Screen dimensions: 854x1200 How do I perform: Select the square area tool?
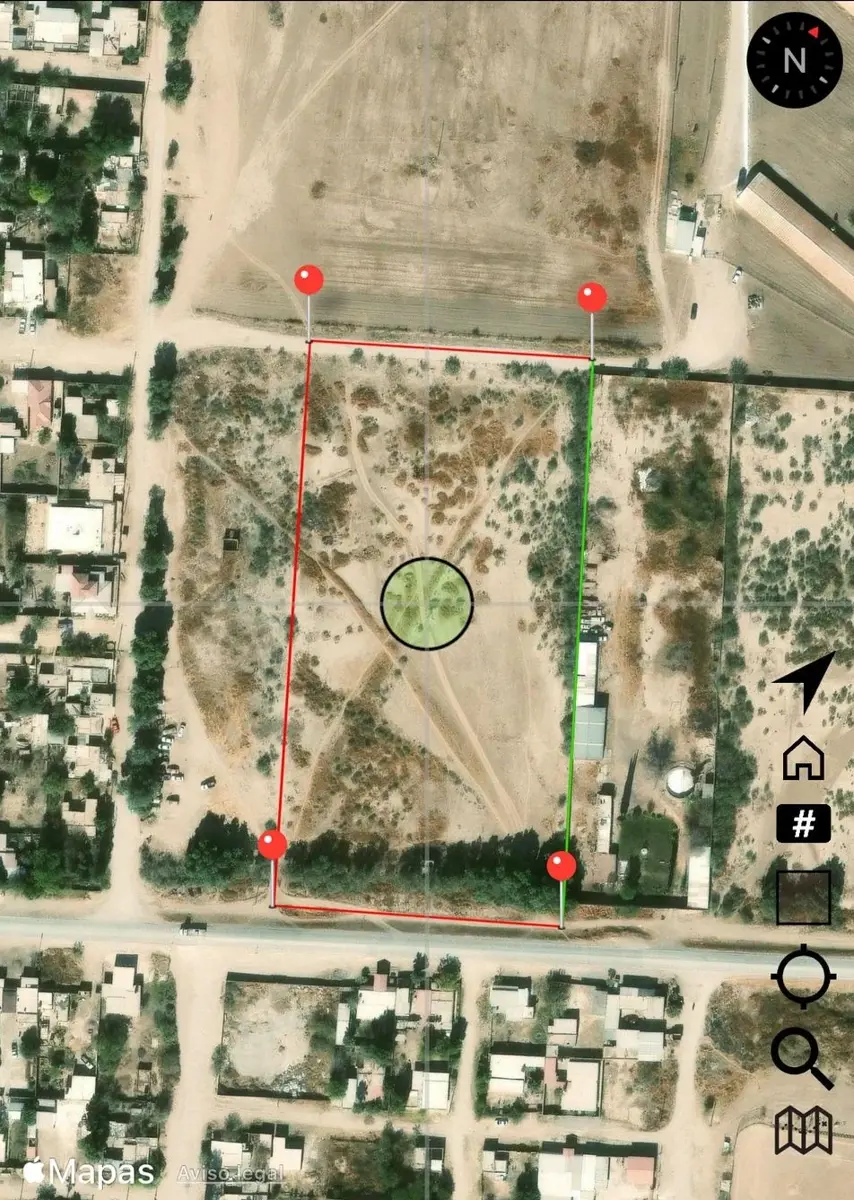(803, 897)
